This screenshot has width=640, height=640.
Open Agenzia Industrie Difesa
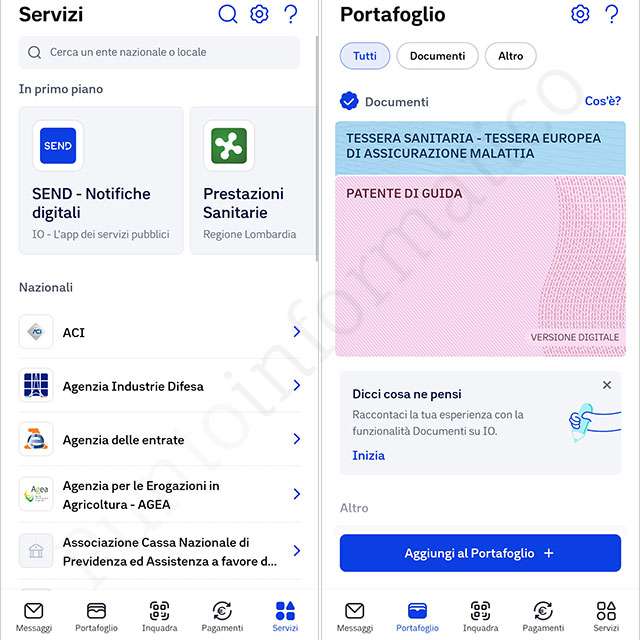click(x=160, y=386)
